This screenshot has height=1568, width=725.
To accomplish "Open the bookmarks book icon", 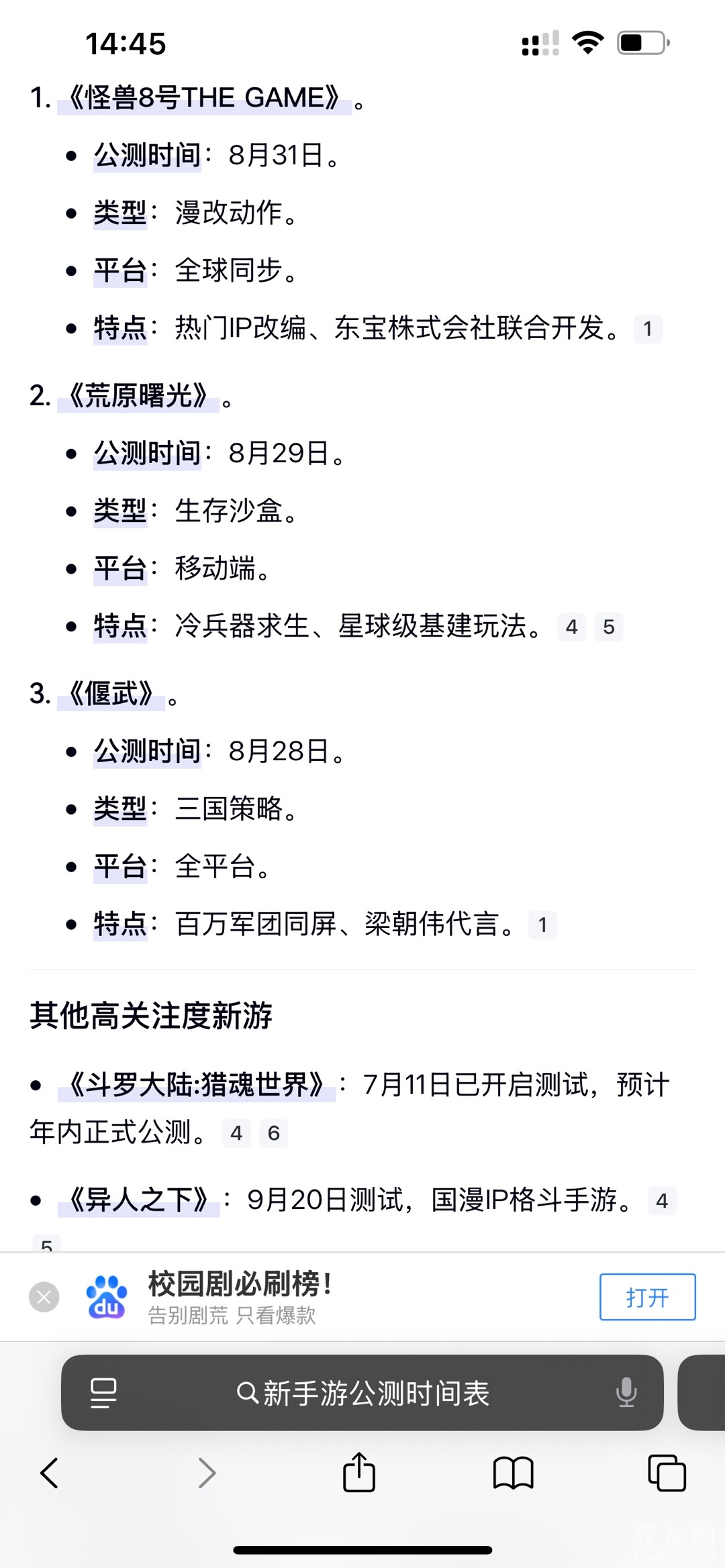I will (x=513, y=1473).
